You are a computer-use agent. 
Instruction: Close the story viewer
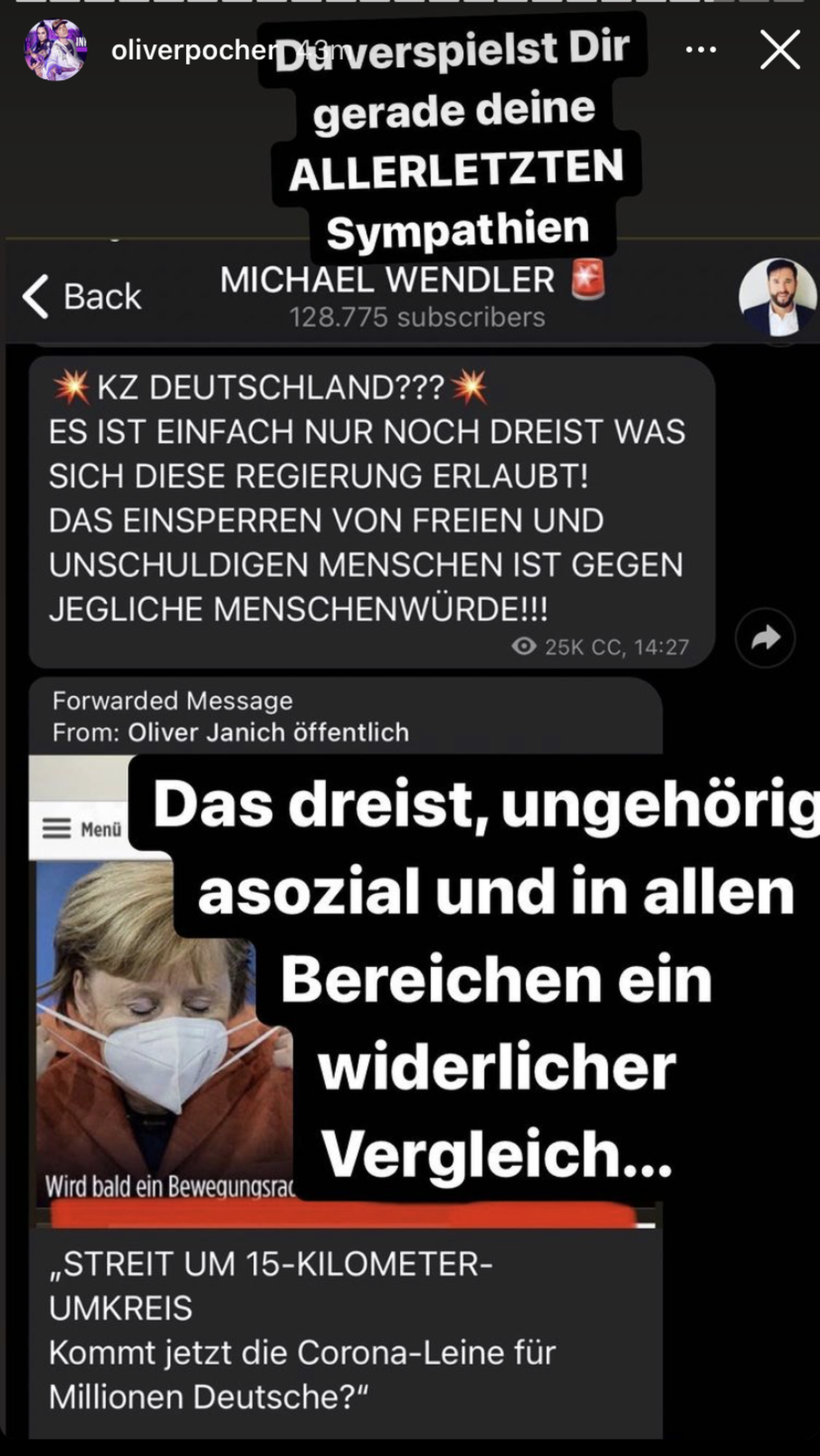[780, 50]
